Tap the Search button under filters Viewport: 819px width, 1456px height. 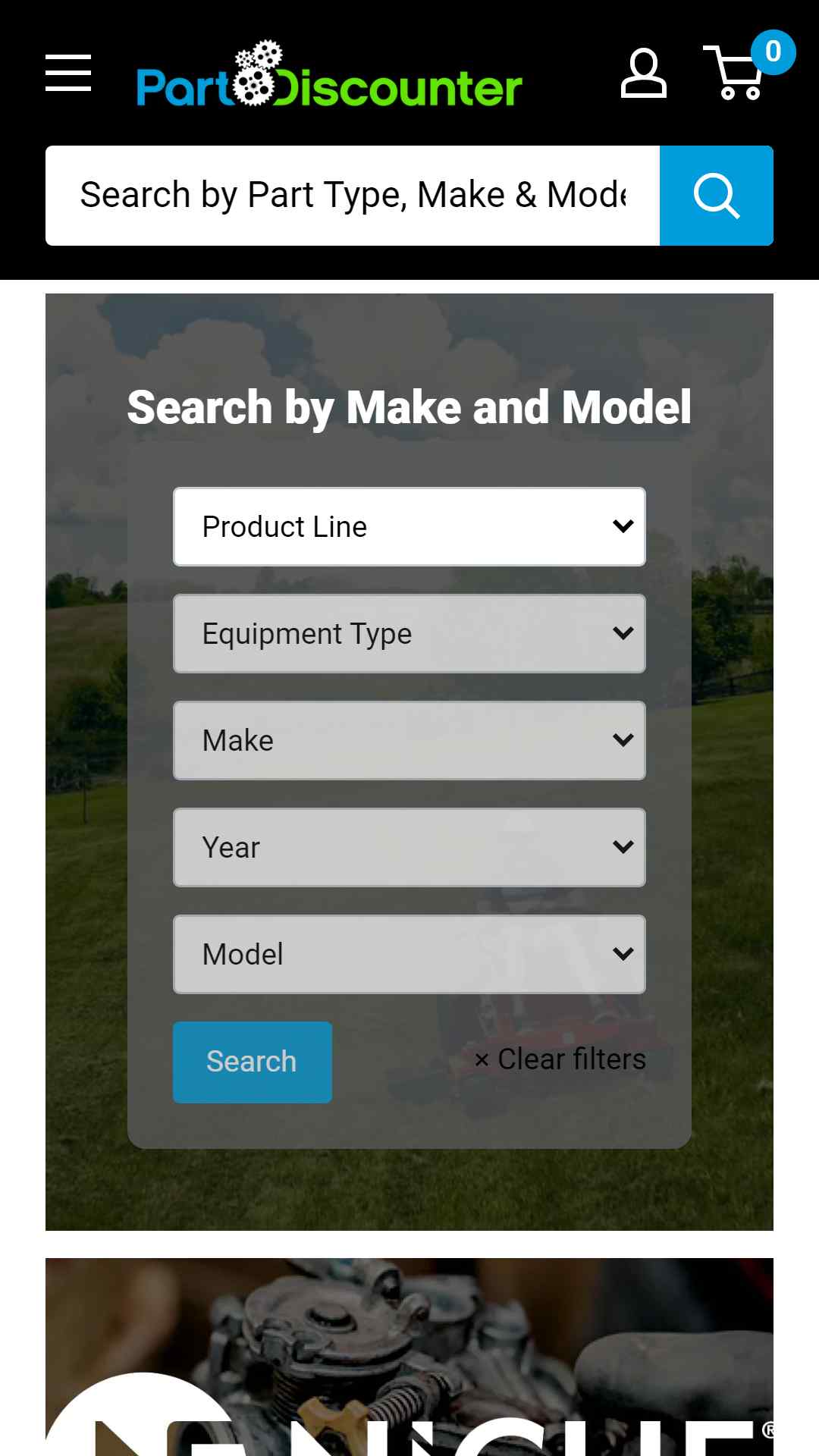(252, 1062)
